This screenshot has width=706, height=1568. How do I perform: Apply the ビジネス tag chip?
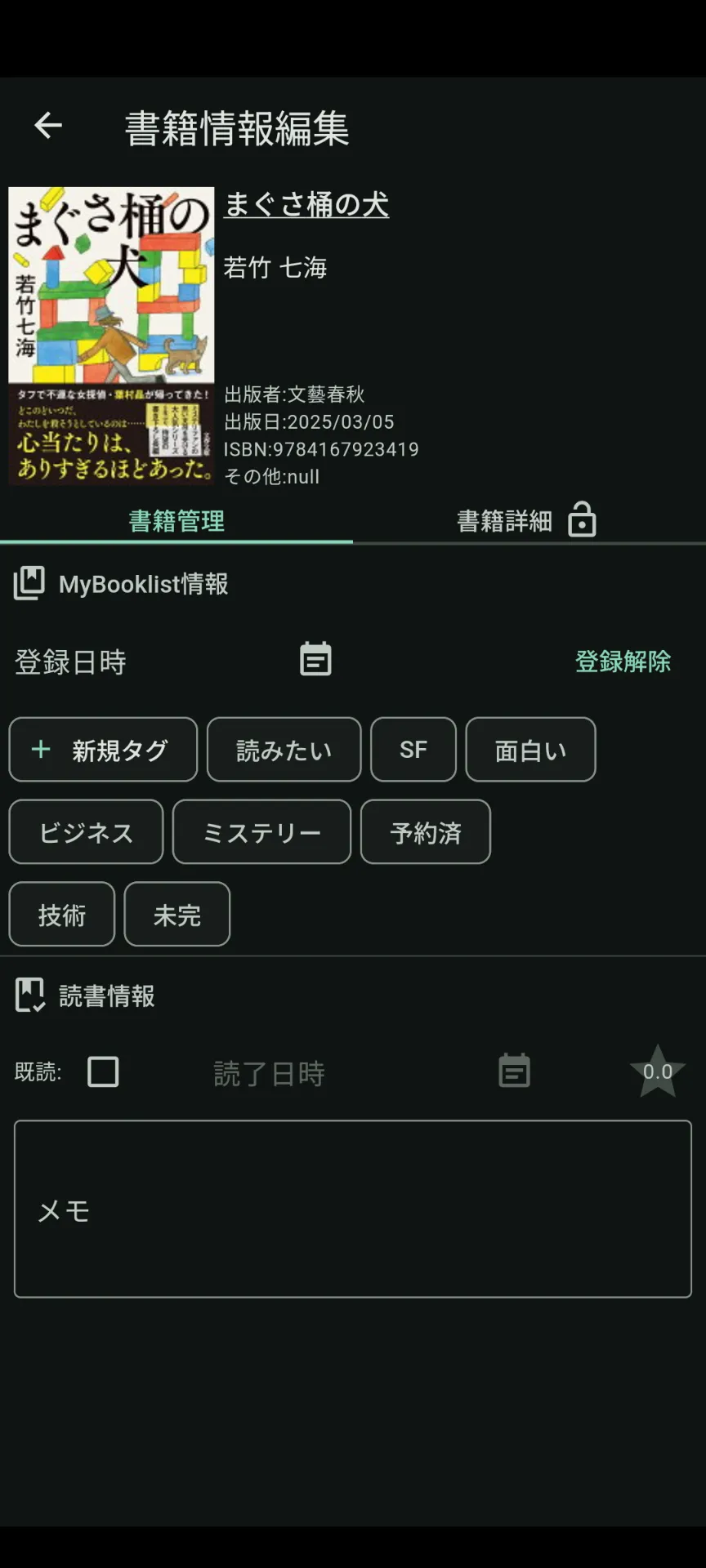click(86, 832)
